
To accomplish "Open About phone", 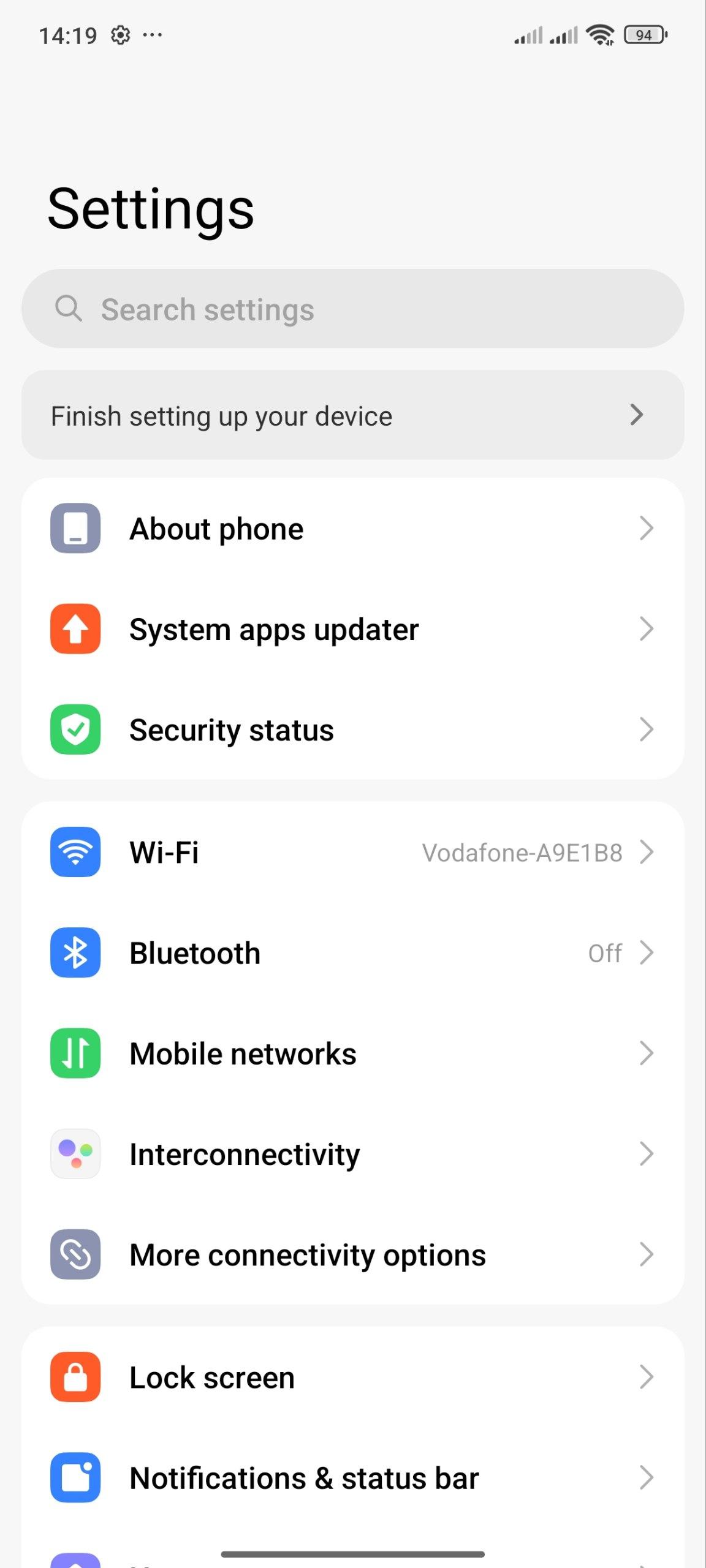I will point(352,528).
